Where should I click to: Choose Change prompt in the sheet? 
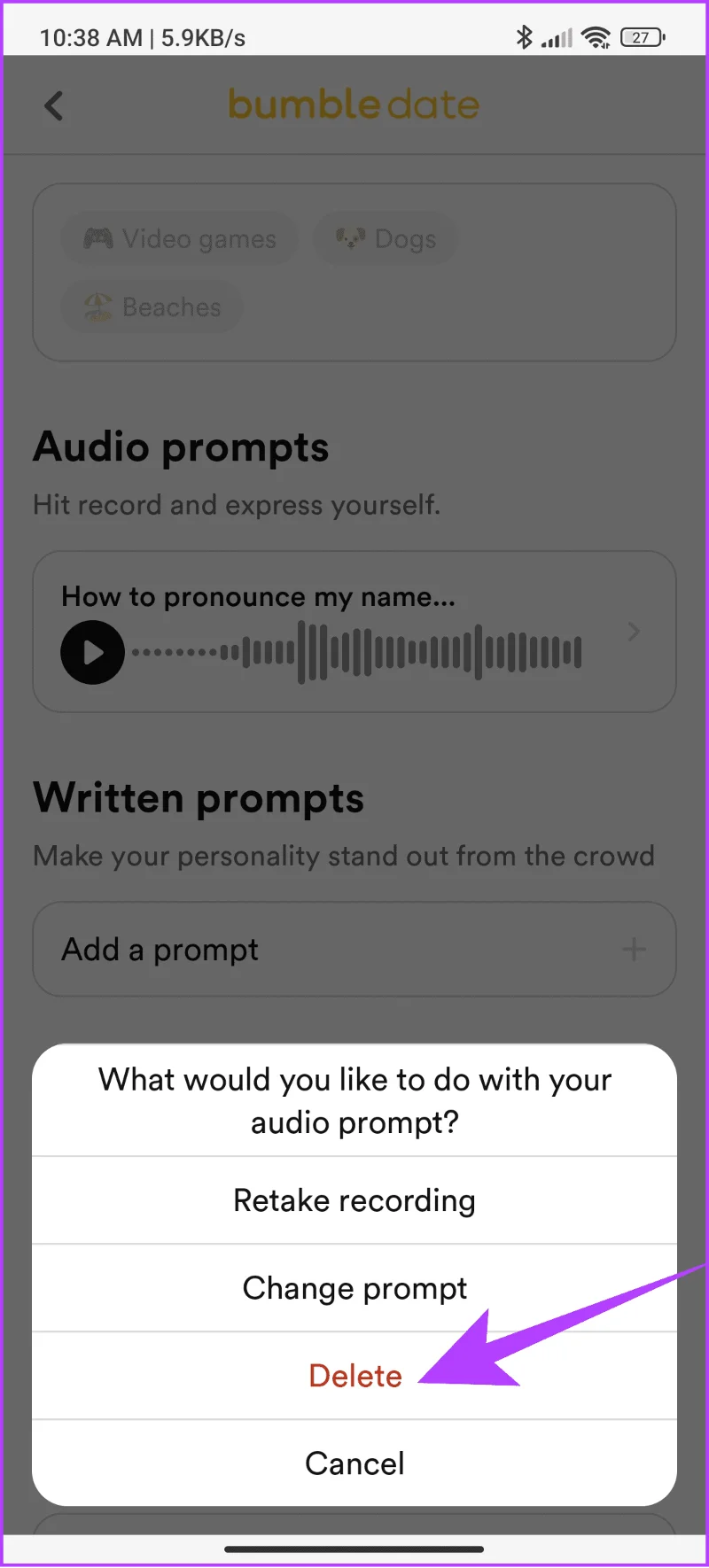click(354, 1288)
